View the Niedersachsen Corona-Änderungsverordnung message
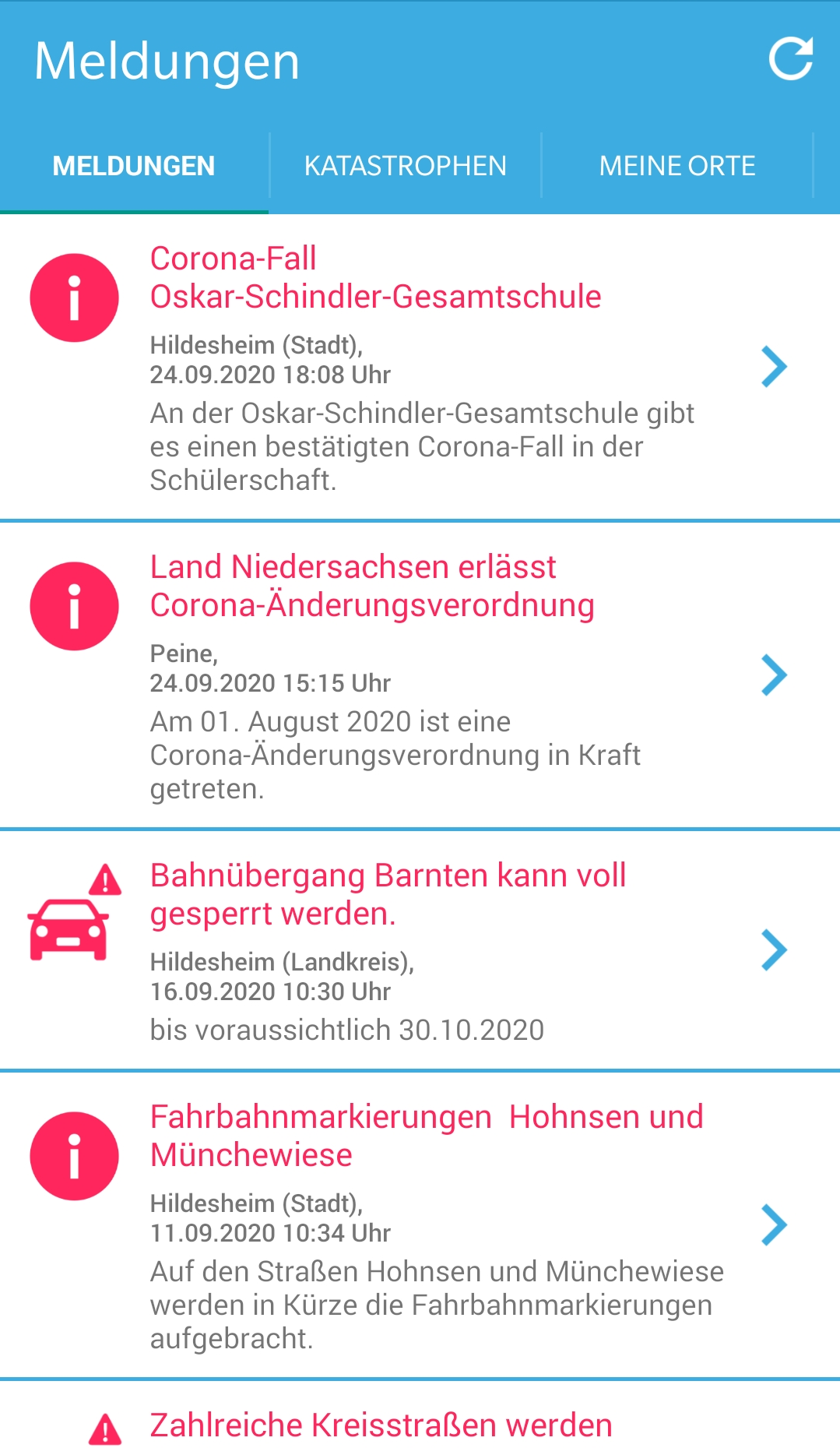 coord(420,675)
